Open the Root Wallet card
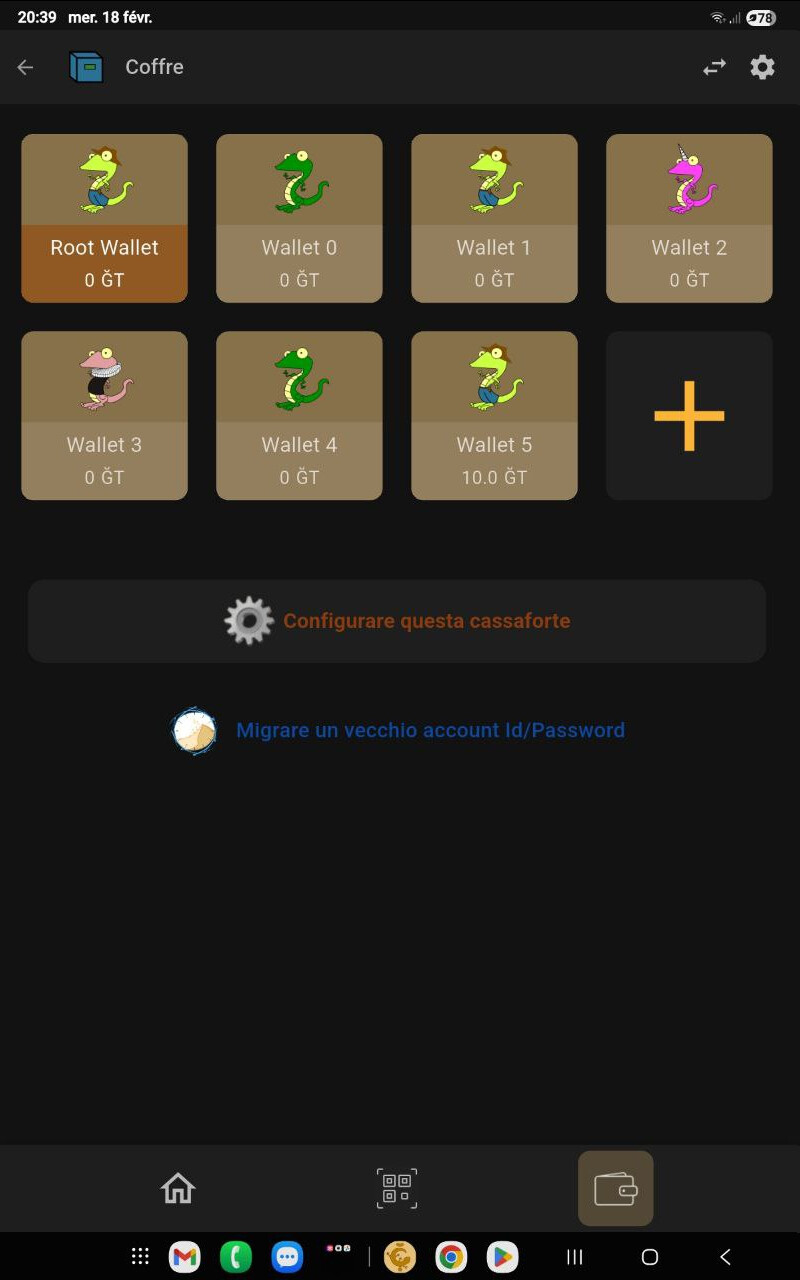Image resolution: width=800 pixels, height=1280 pixels. tap(104, 218)
